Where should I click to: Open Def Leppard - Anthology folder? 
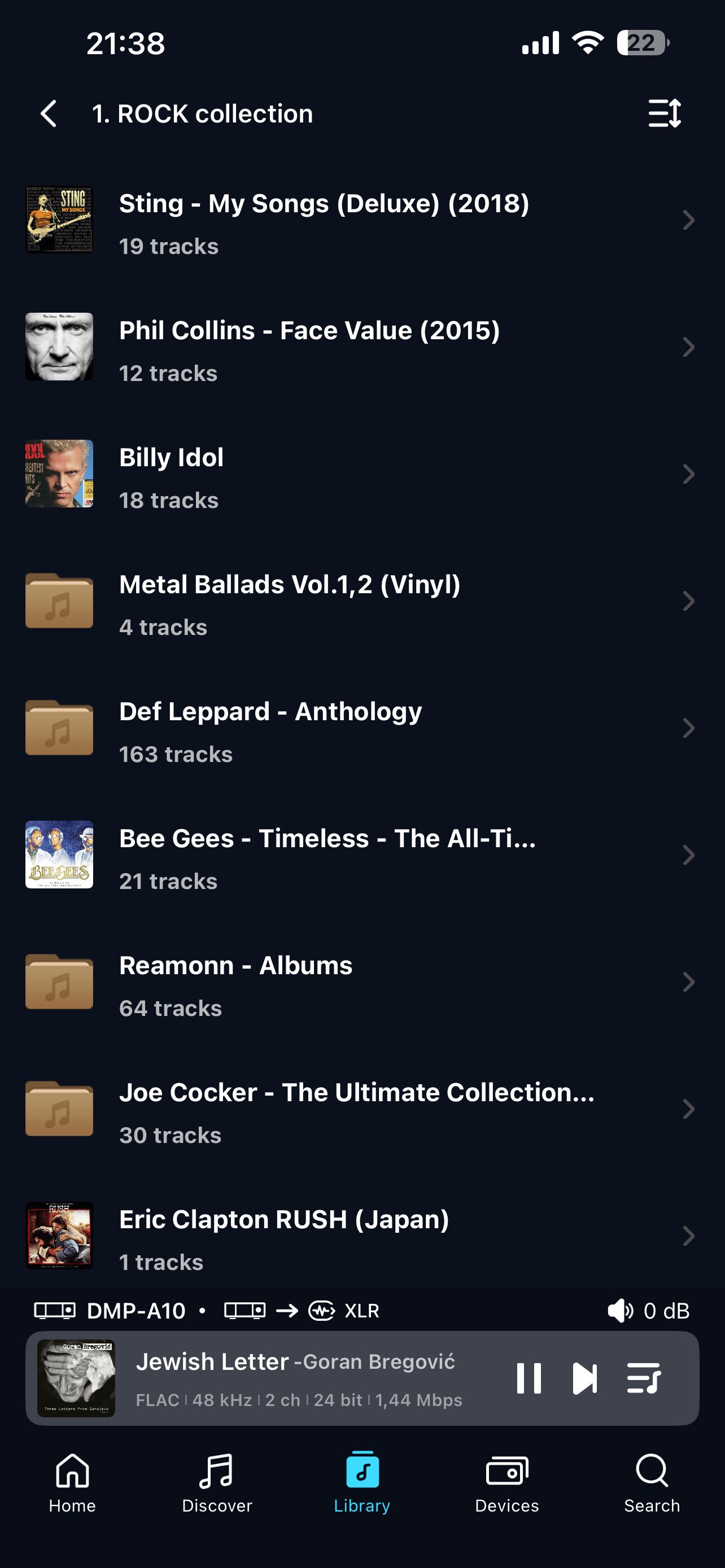coord(359,729)
